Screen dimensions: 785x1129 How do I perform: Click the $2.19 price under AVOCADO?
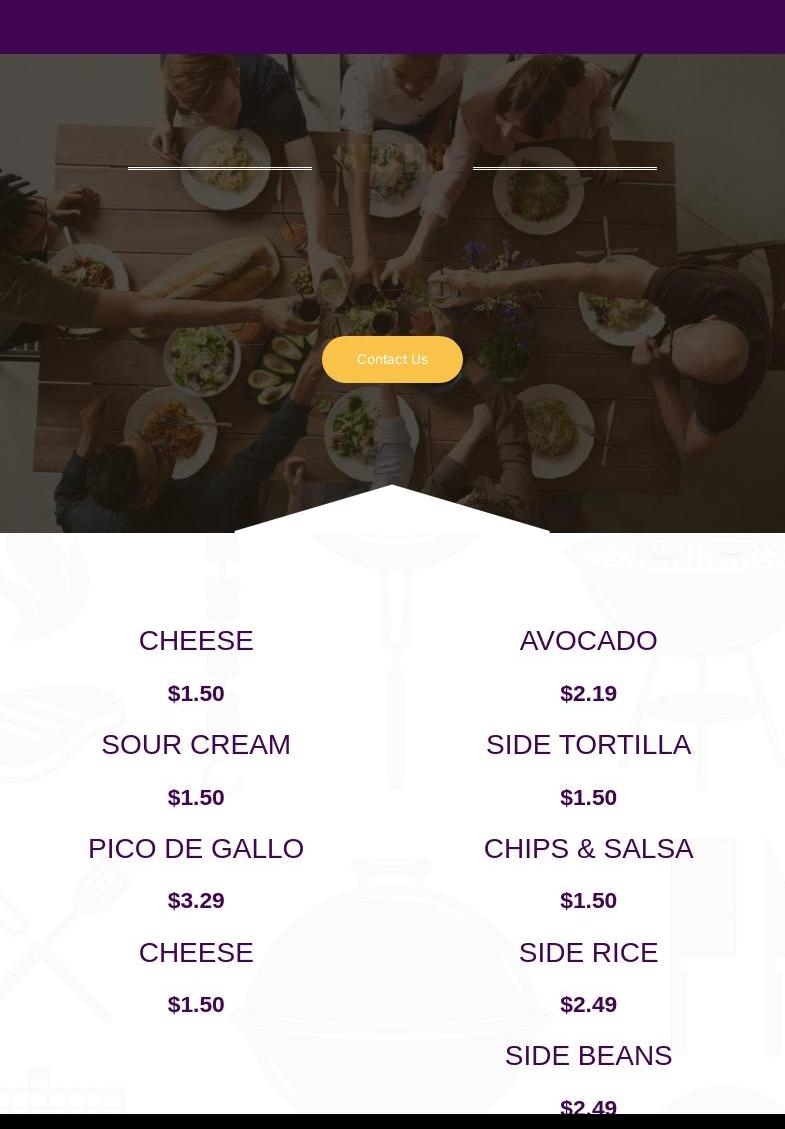tap(588, 693)
